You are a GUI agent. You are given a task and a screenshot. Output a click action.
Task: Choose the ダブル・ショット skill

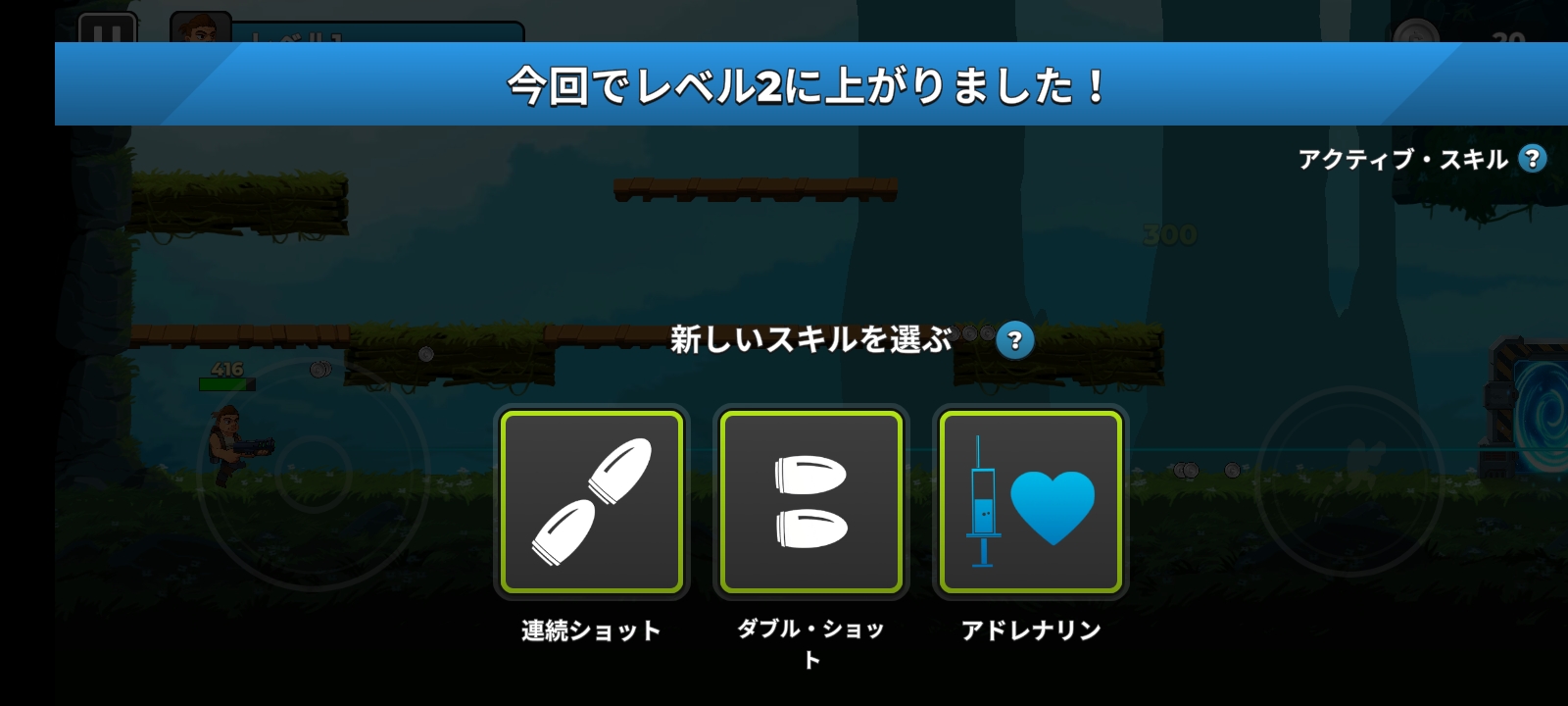pos(810,502)
